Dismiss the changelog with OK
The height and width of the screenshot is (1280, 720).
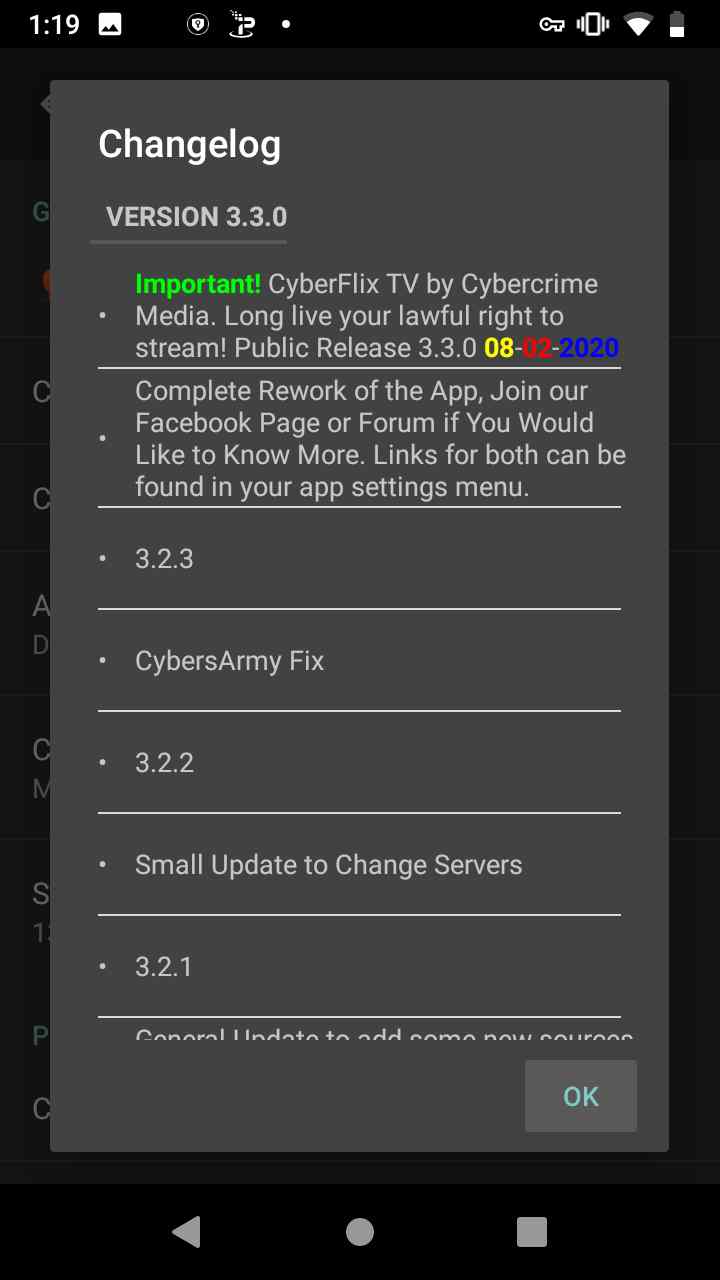581,1096
